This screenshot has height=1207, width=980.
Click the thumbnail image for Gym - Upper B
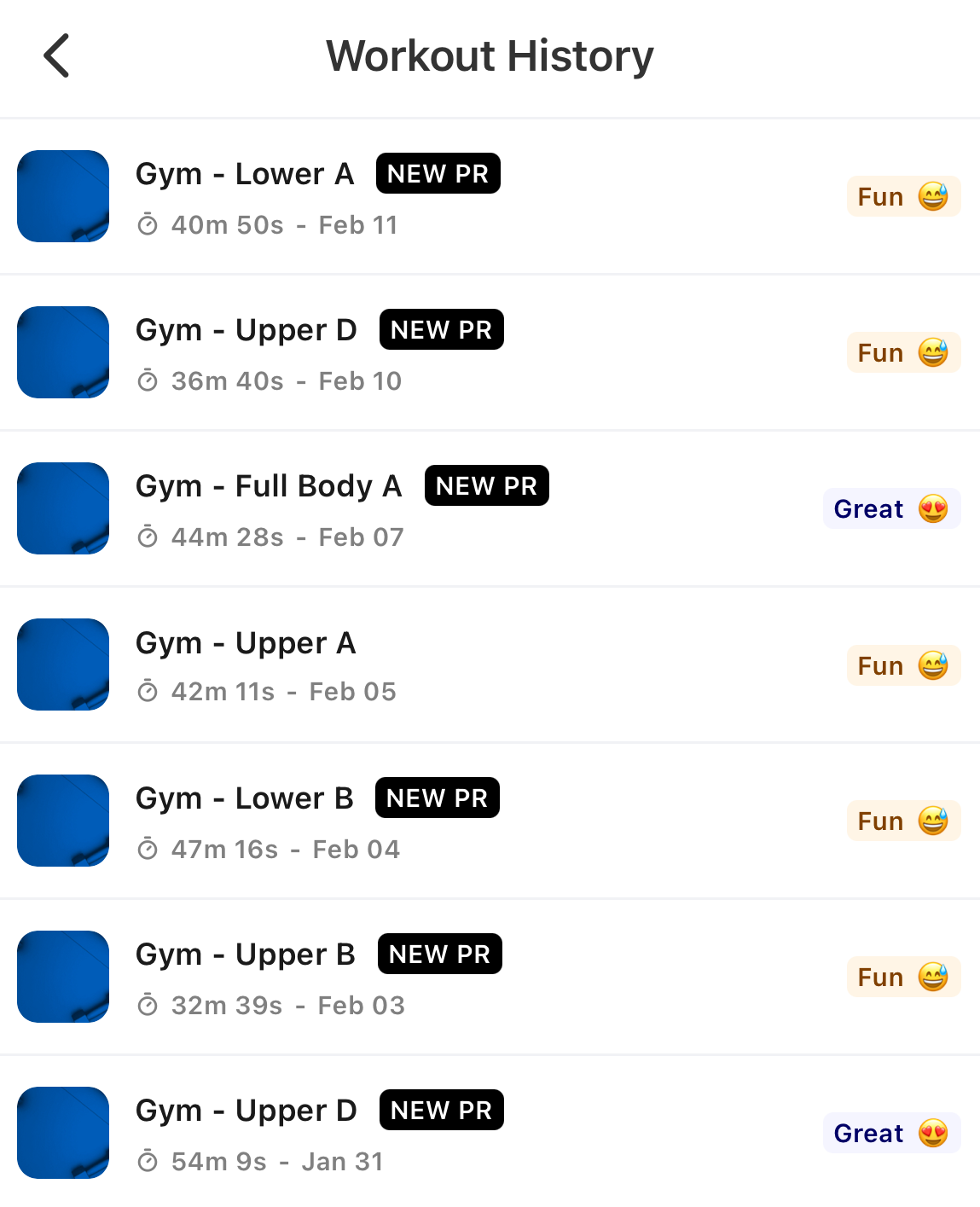coord(62,977)
